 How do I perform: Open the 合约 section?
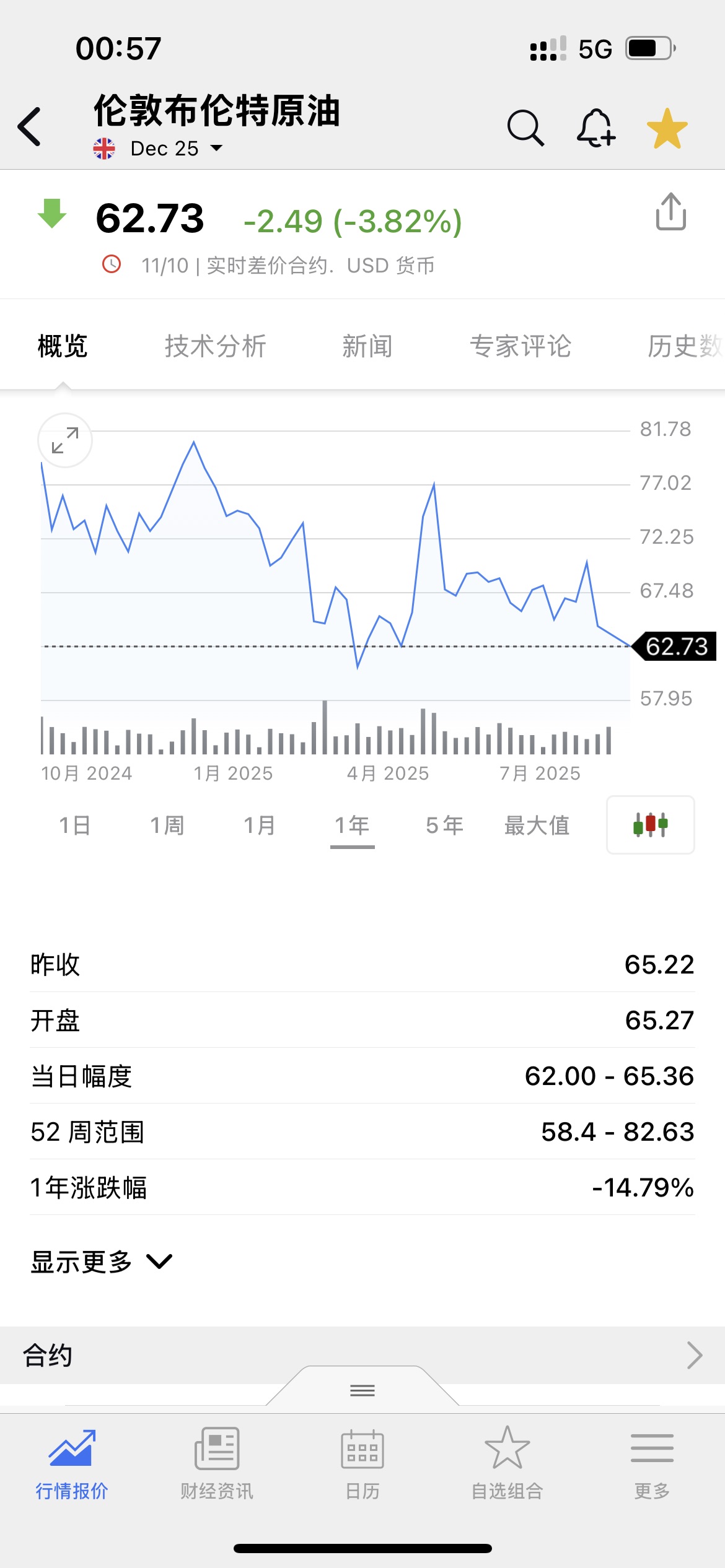pos(362,1356)
